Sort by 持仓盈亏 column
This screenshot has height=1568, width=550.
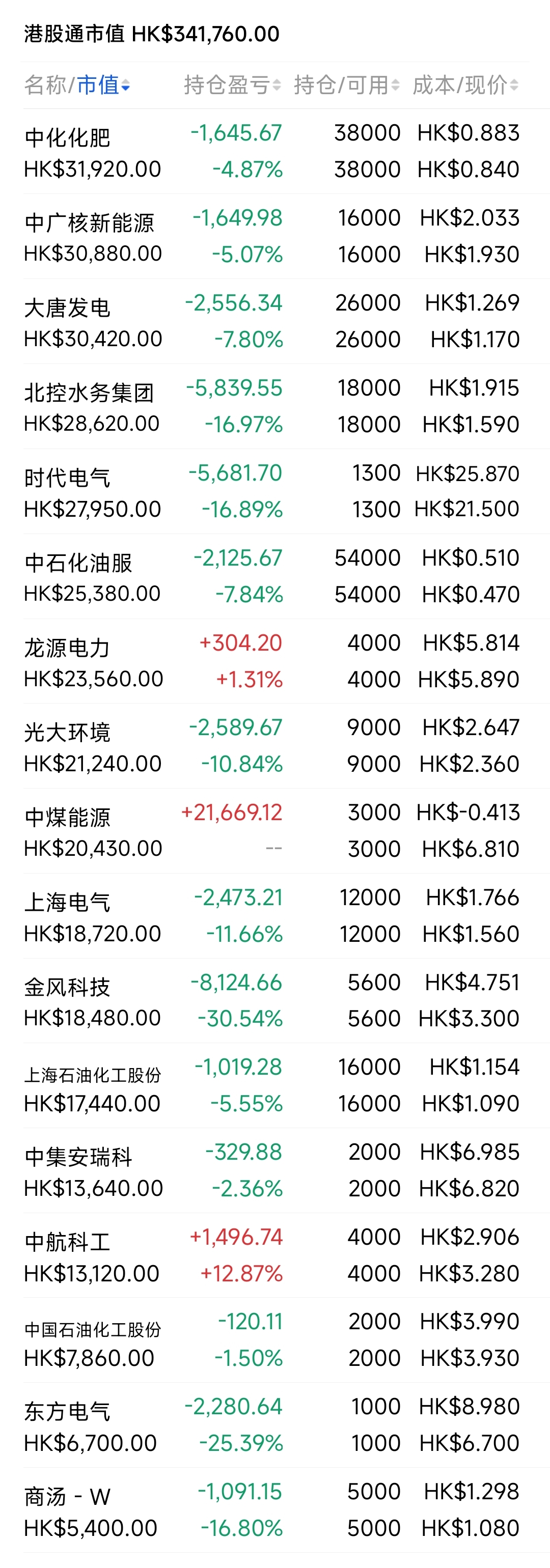232,85
